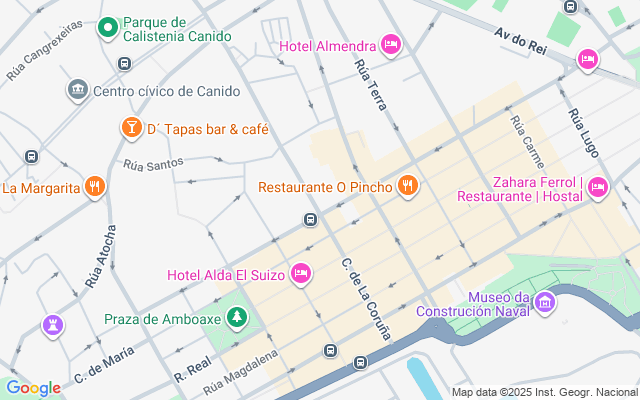The width and height of the screenshot is (640, 400).
Task: Open Restaurante O Pincho pin
Action: [407, 186]
